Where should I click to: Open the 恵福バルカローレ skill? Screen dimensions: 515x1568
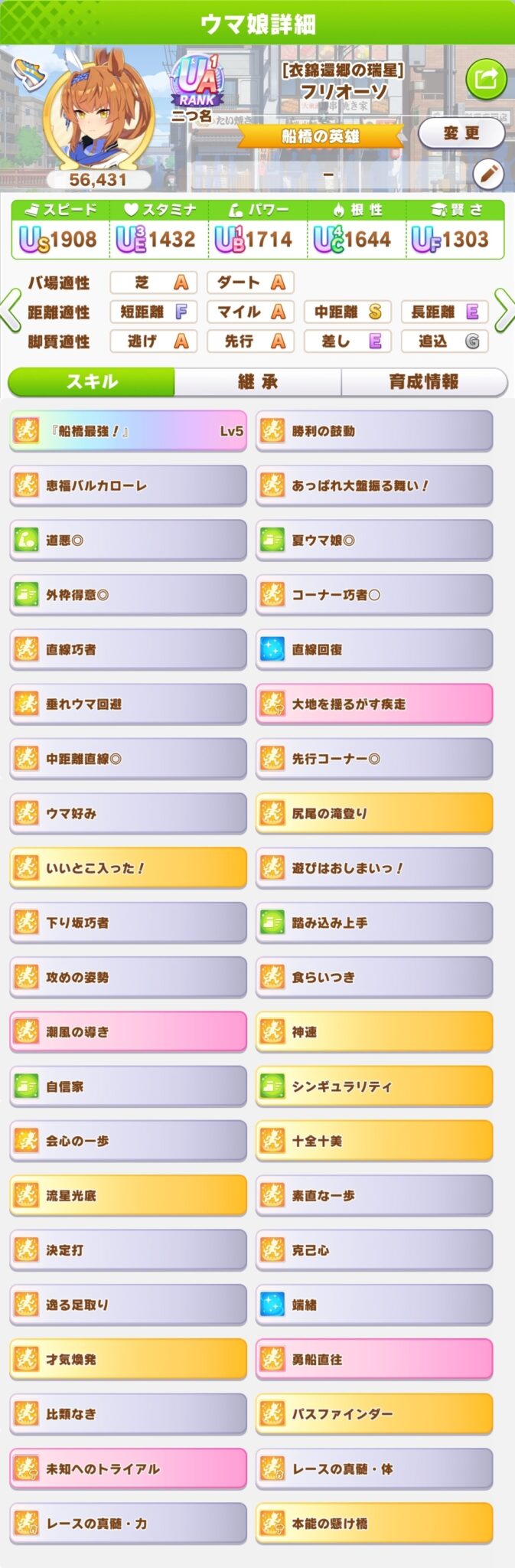pyautogui.click(x=129, y=485)
